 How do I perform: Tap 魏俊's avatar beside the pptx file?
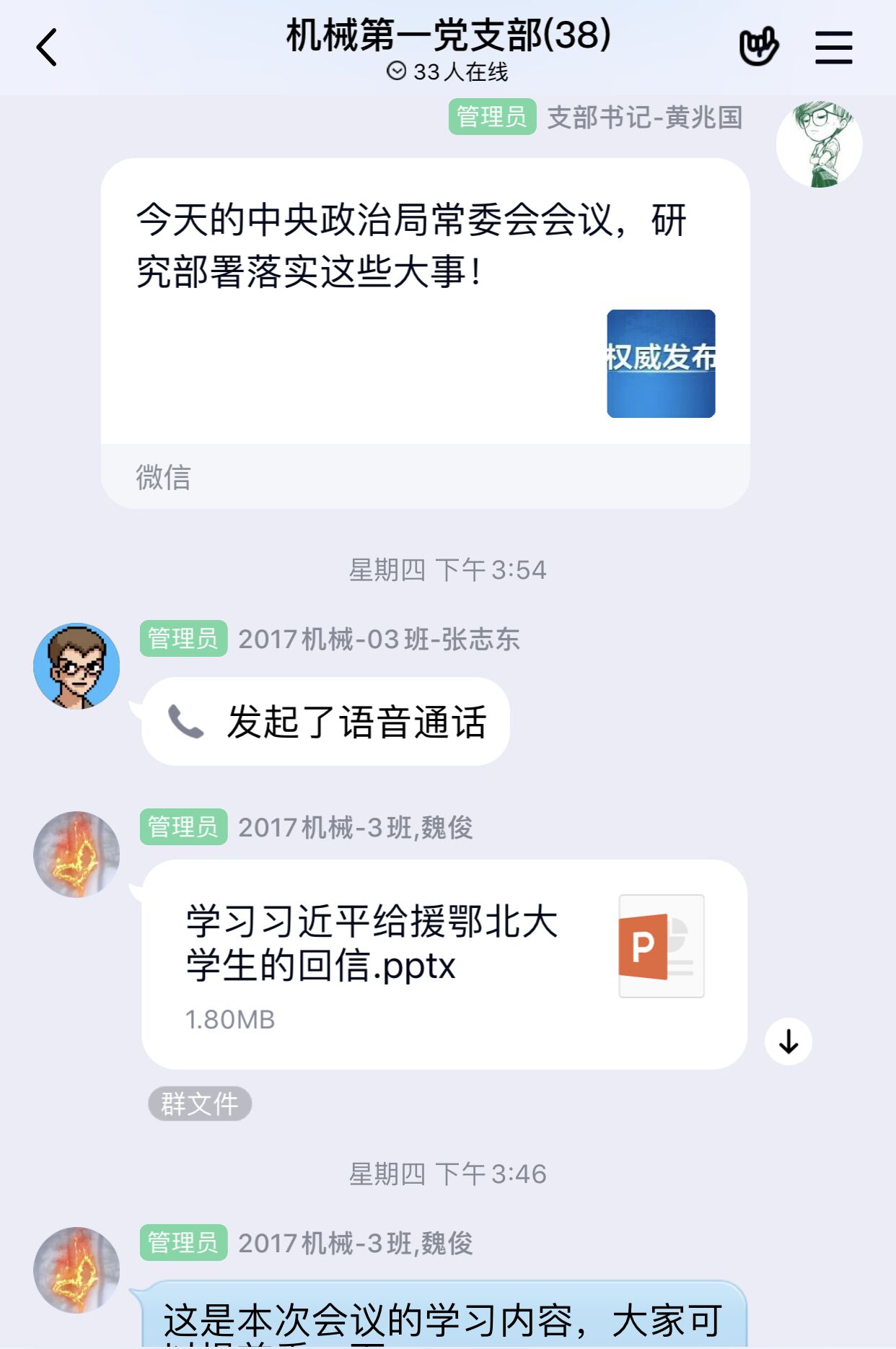pos(76,855)
